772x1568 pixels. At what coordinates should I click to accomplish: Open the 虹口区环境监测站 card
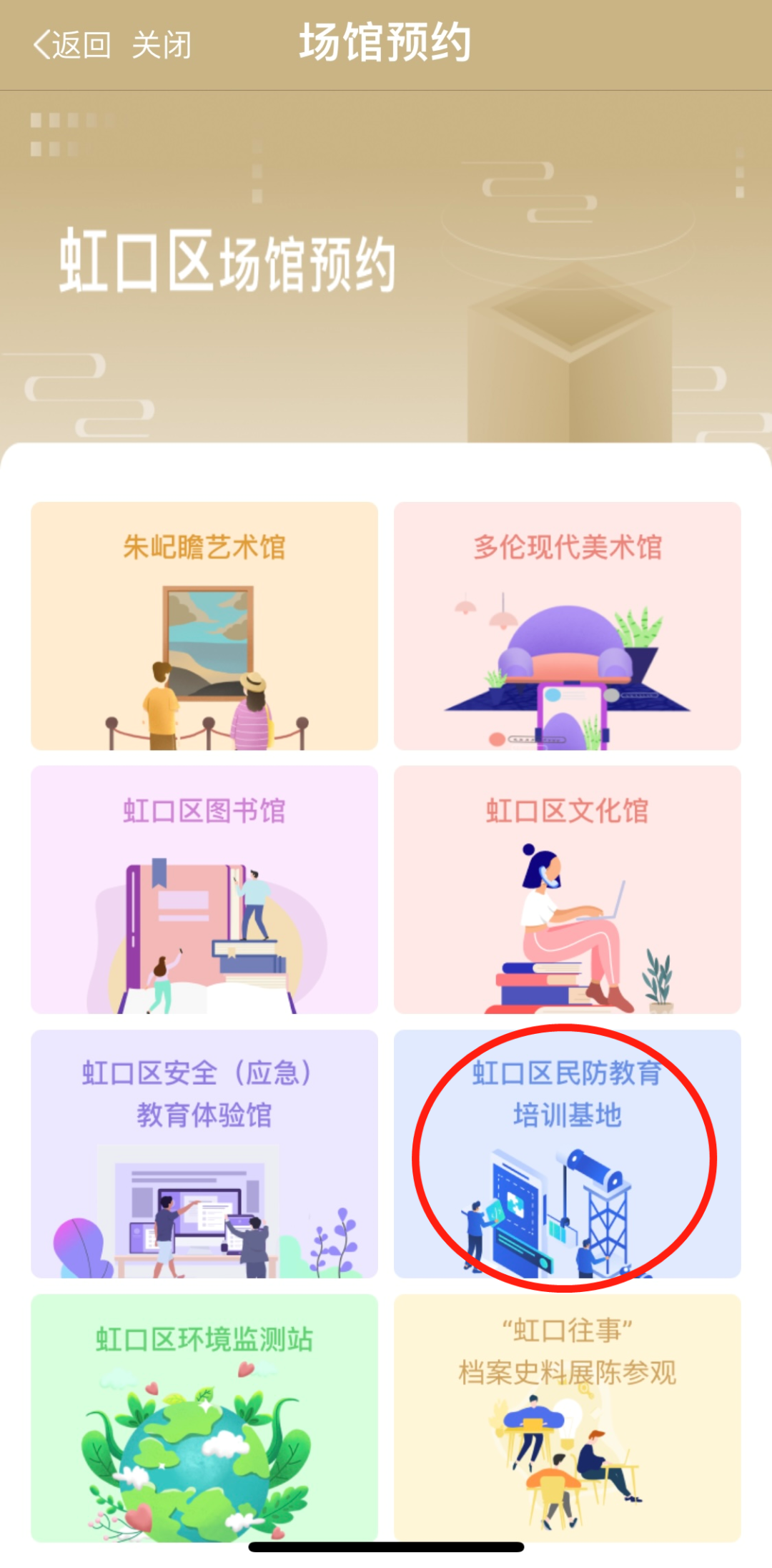click(x=204, y=1417)
